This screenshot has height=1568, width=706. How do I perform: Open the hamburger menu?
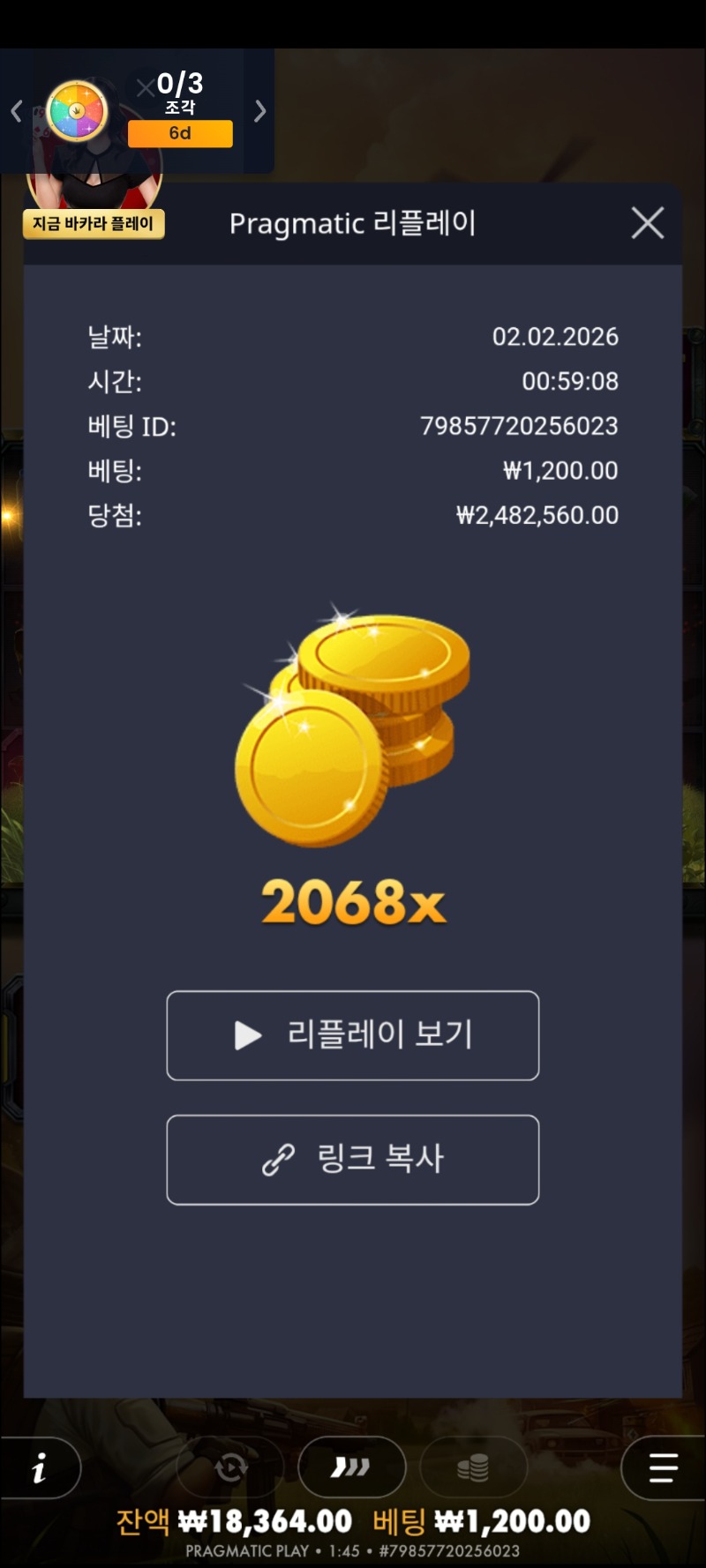(x=663, y=1468)
